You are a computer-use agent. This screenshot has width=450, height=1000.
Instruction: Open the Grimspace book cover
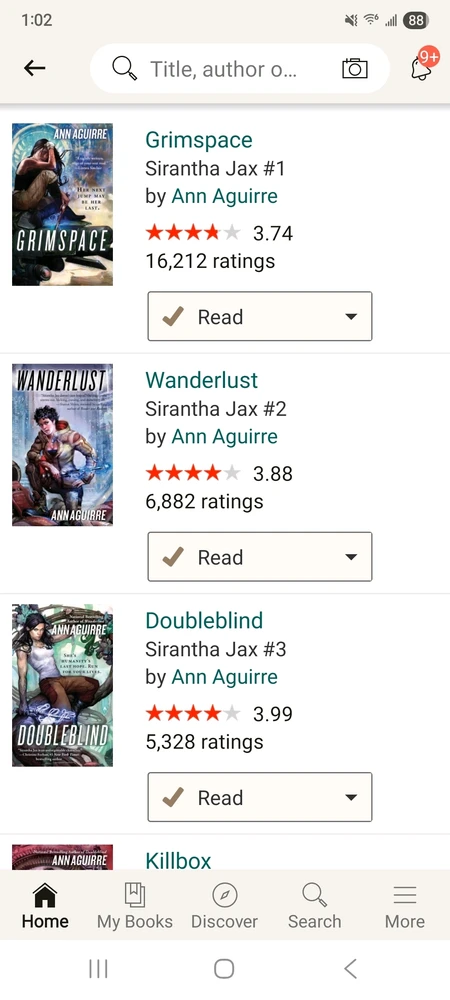click(62, 204)
